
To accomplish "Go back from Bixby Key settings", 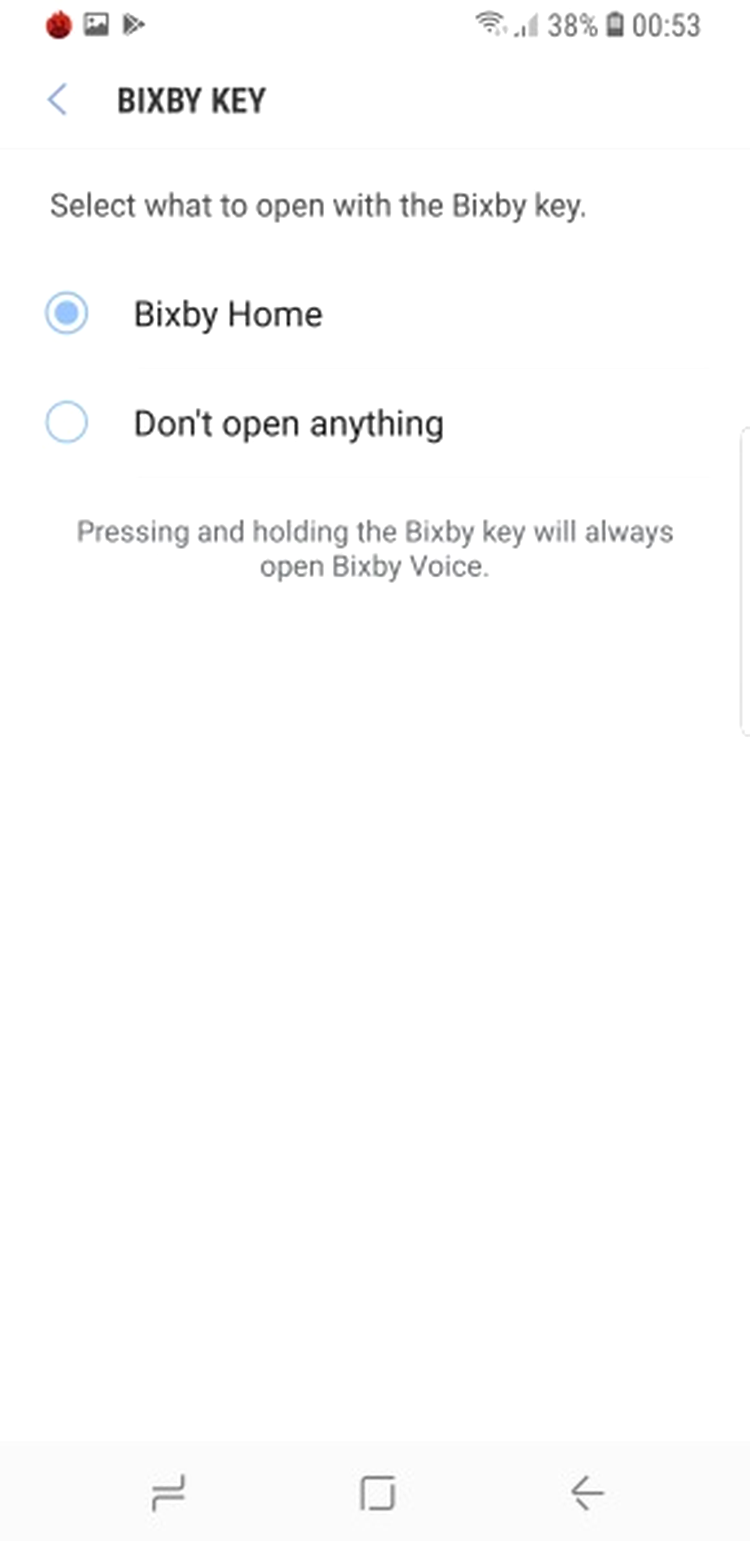I will tap(57, 100).
